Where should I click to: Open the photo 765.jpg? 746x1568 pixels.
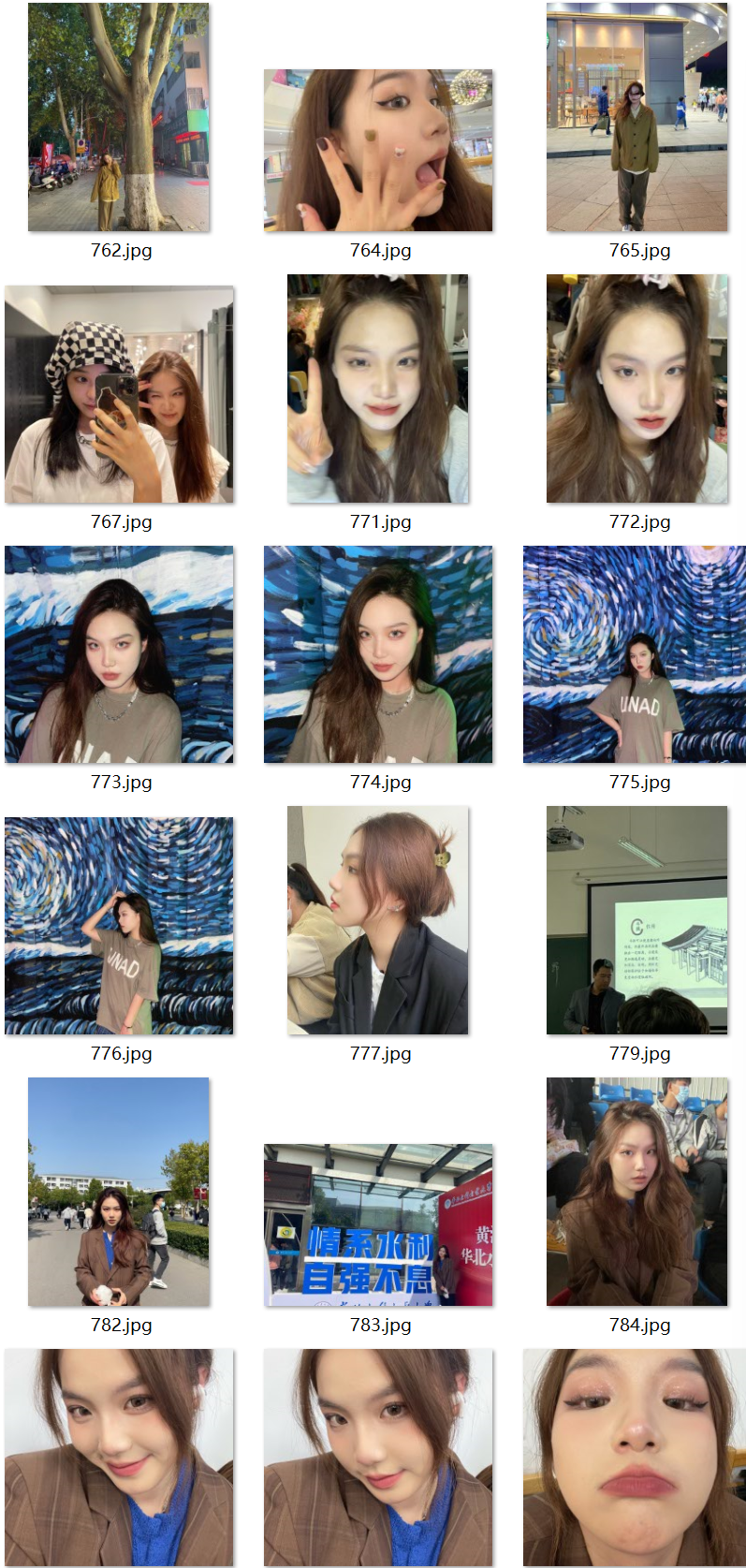point(637,117)
